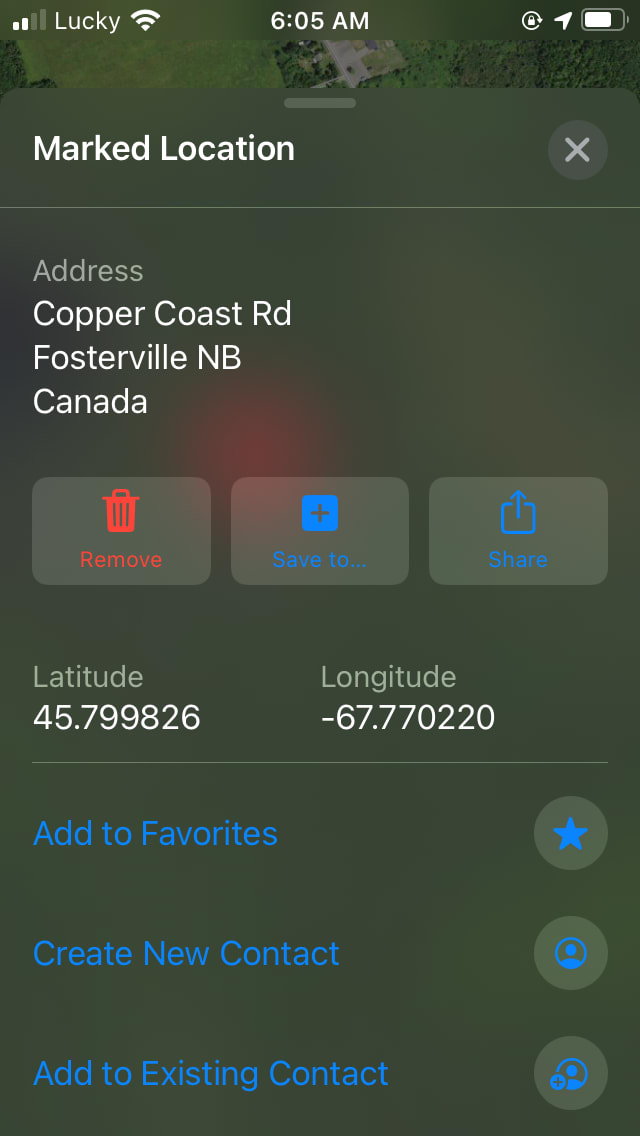The width and height of the screenshot is (640, 1136).
Task: Remove the marked location pin
Action: pyautogui.click(x=121, y=531)
